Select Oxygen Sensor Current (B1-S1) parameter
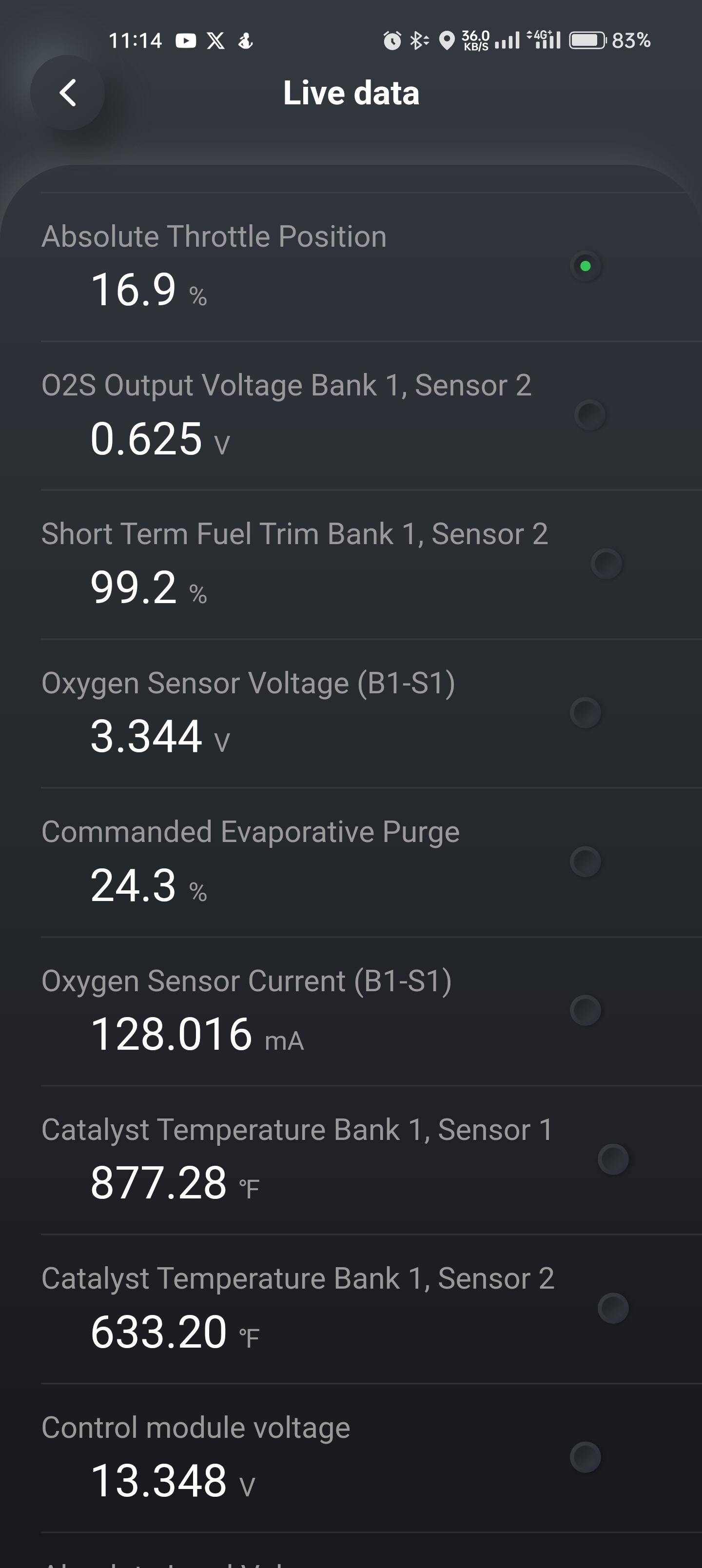 tap(585, 1010)
